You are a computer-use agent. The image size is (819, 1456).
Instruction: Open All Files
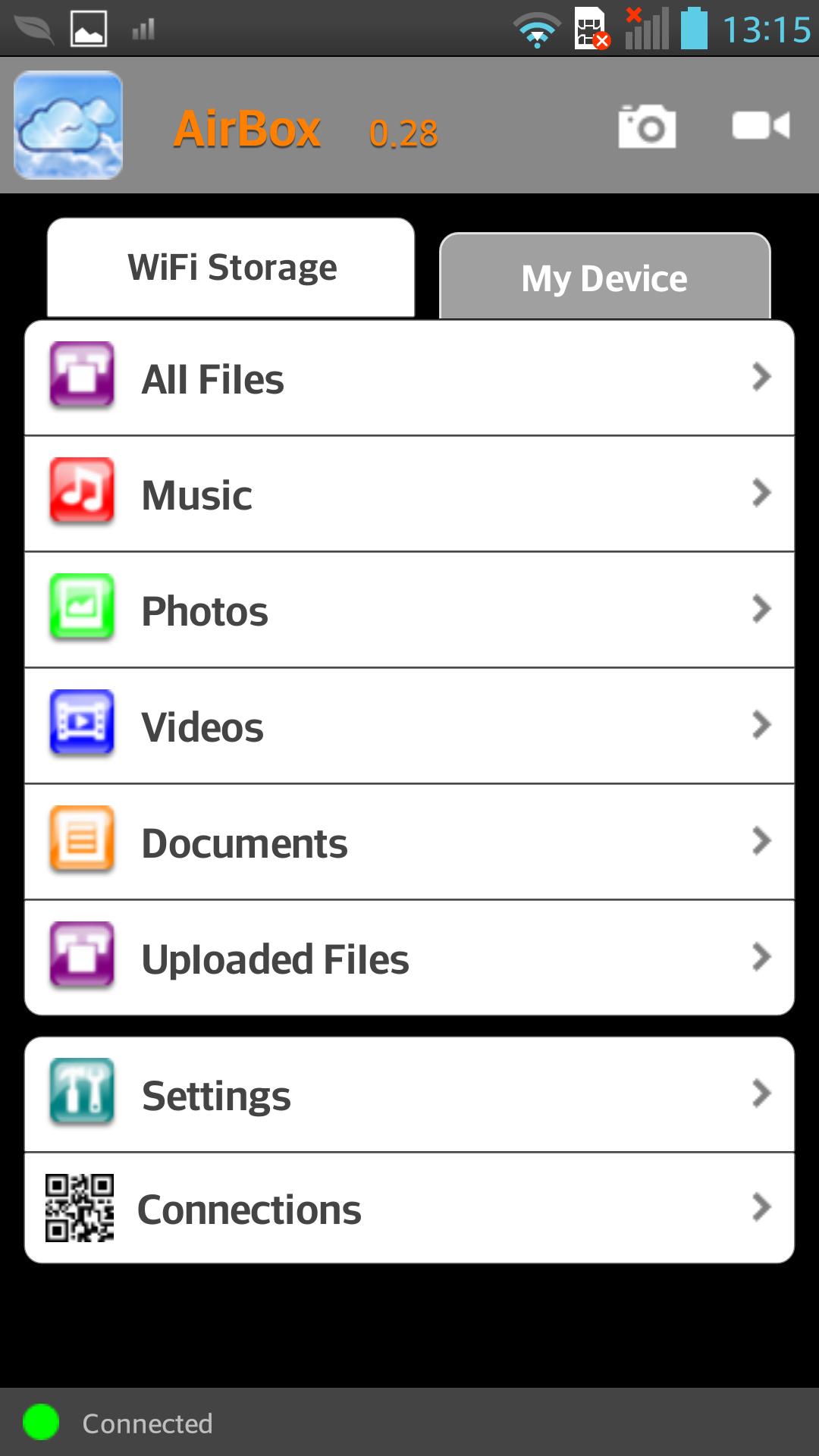point(409,378)
